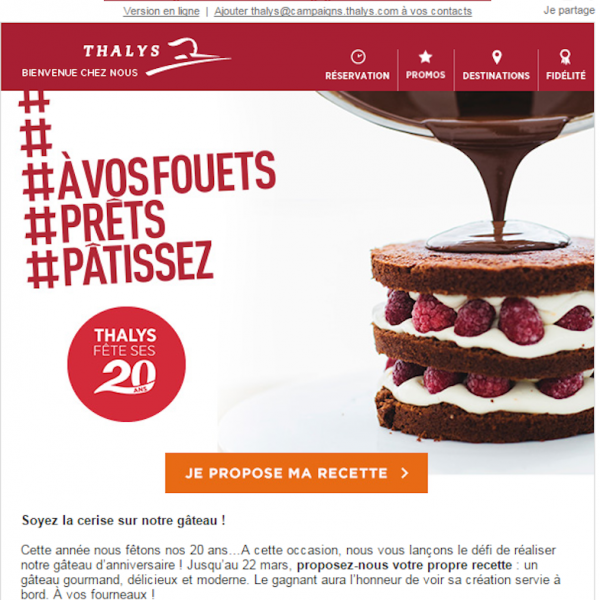Viewport: 600px width, 600px height.
Task: Tap the Je partage link
Action: pyautogui.click(x=569, y=9)
